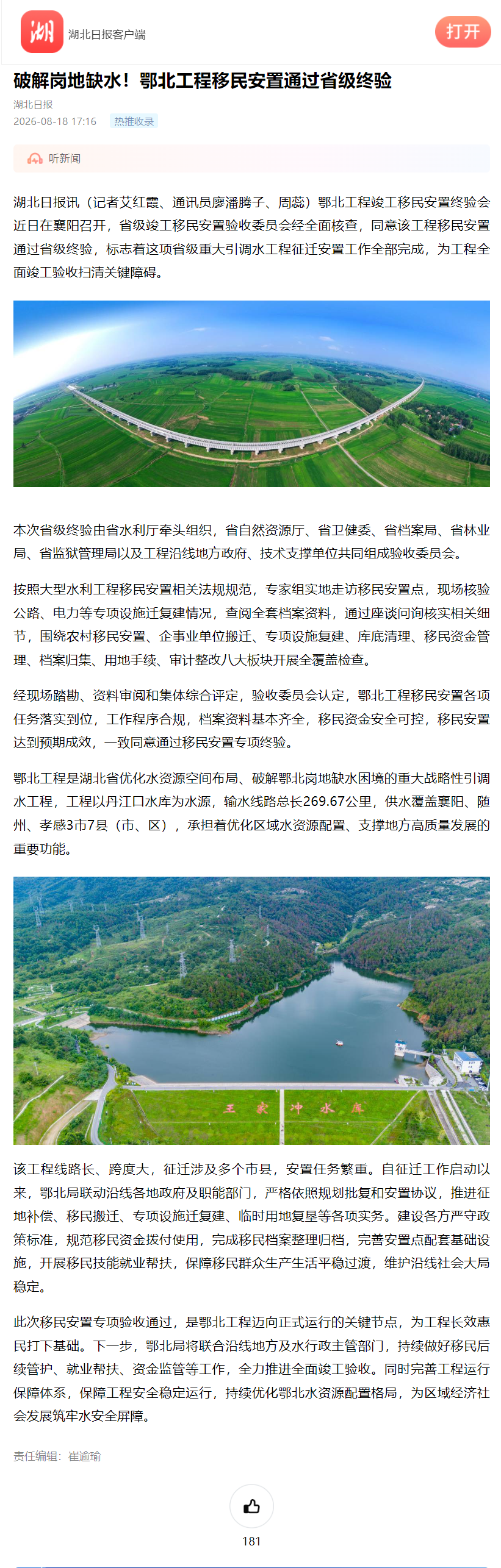Open the 热推收录 tag
The image size is (501, 1568).
point(134,121)
